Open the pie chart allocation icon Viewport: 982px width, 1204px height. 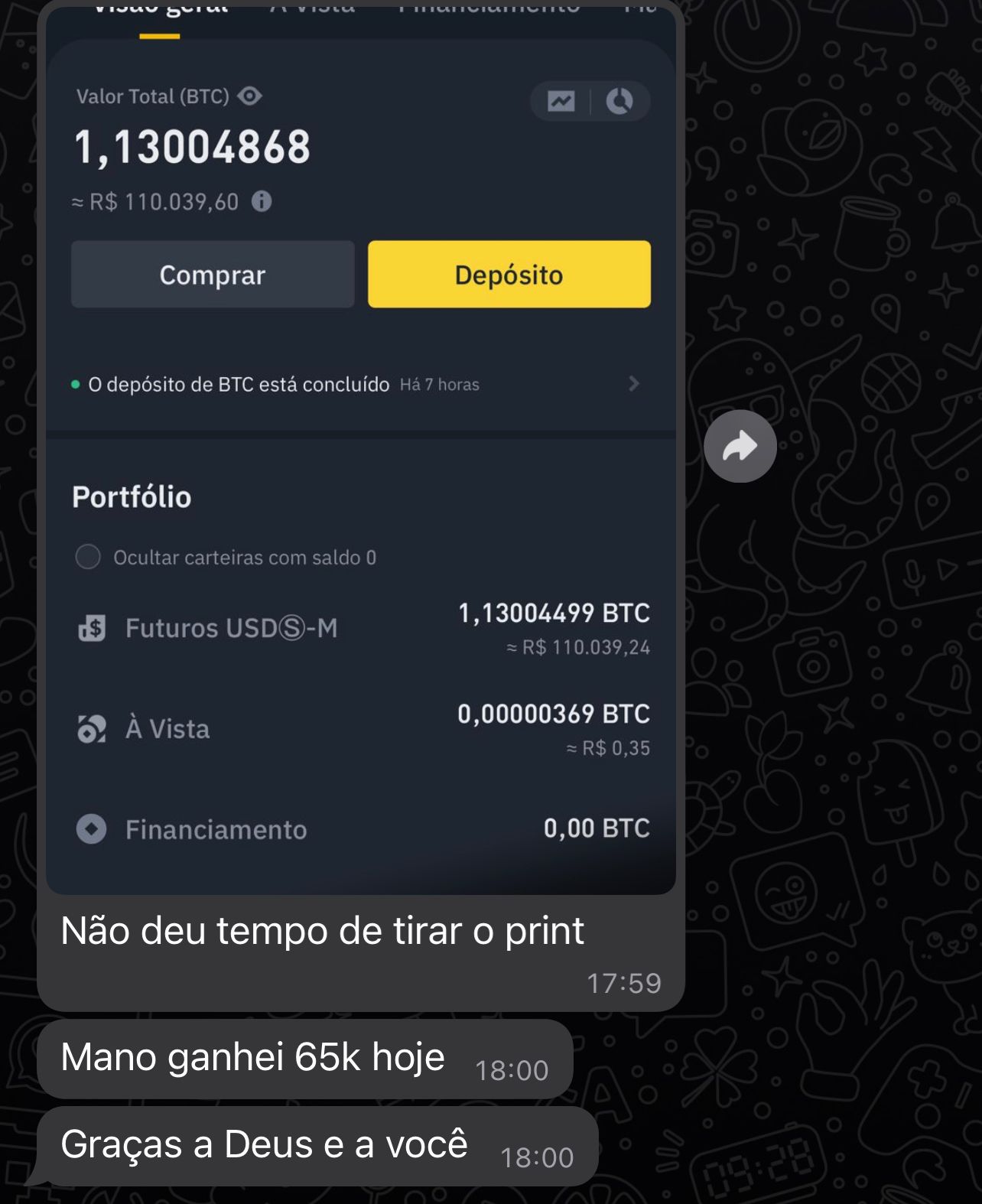(x=620, y=100)
